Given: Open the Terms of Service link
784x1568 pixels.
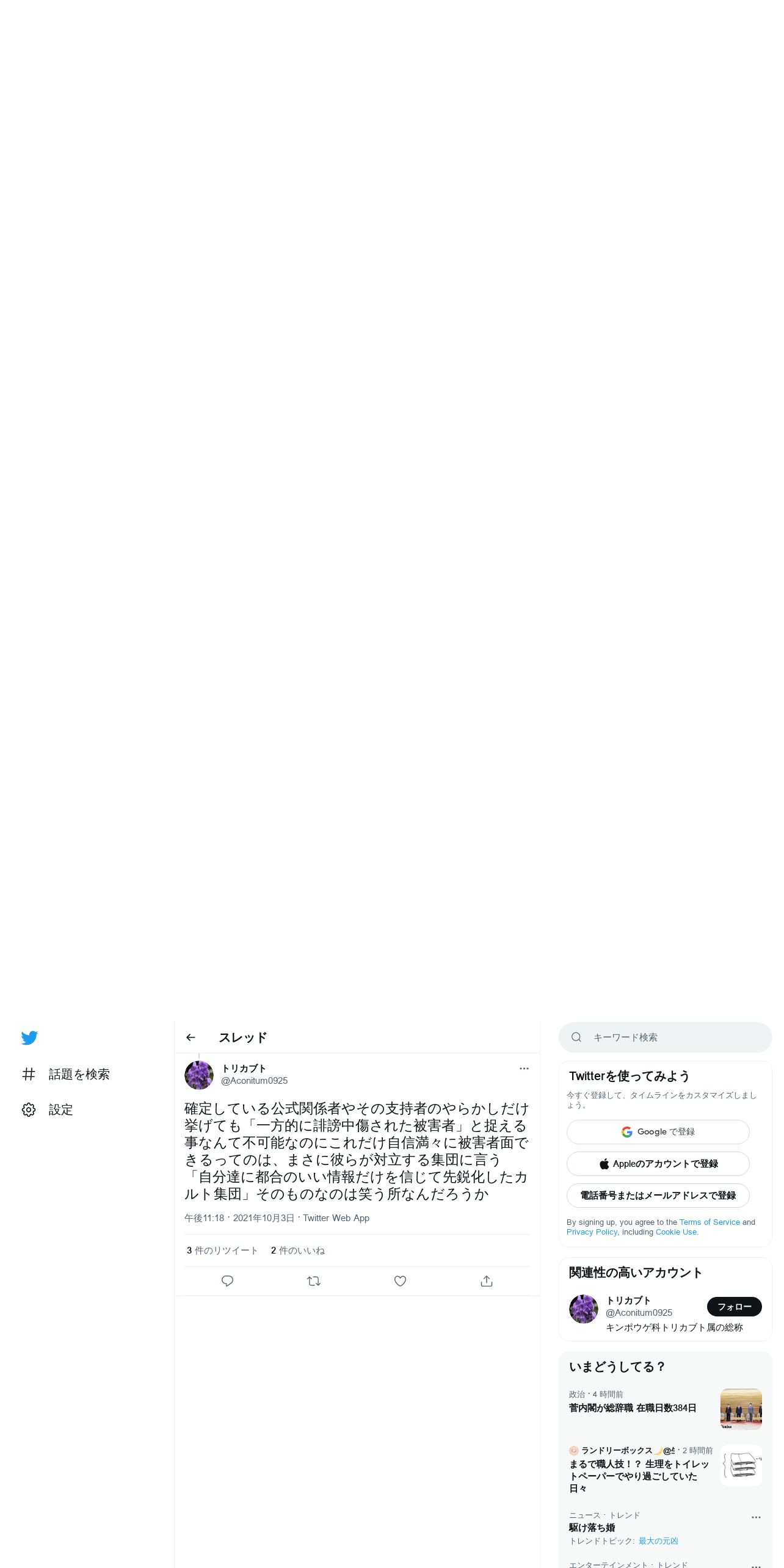Looking at the screenshot, I should tap(710, 1222).
